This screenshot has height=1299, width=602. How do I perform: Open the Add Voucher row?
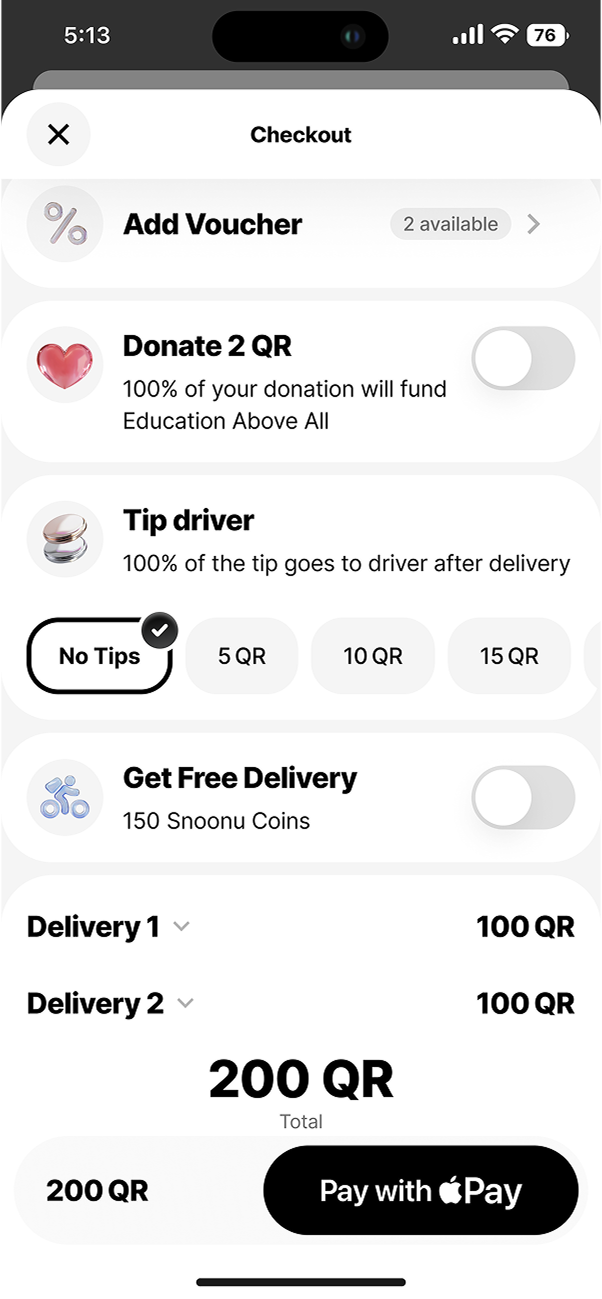pos(300,224)
